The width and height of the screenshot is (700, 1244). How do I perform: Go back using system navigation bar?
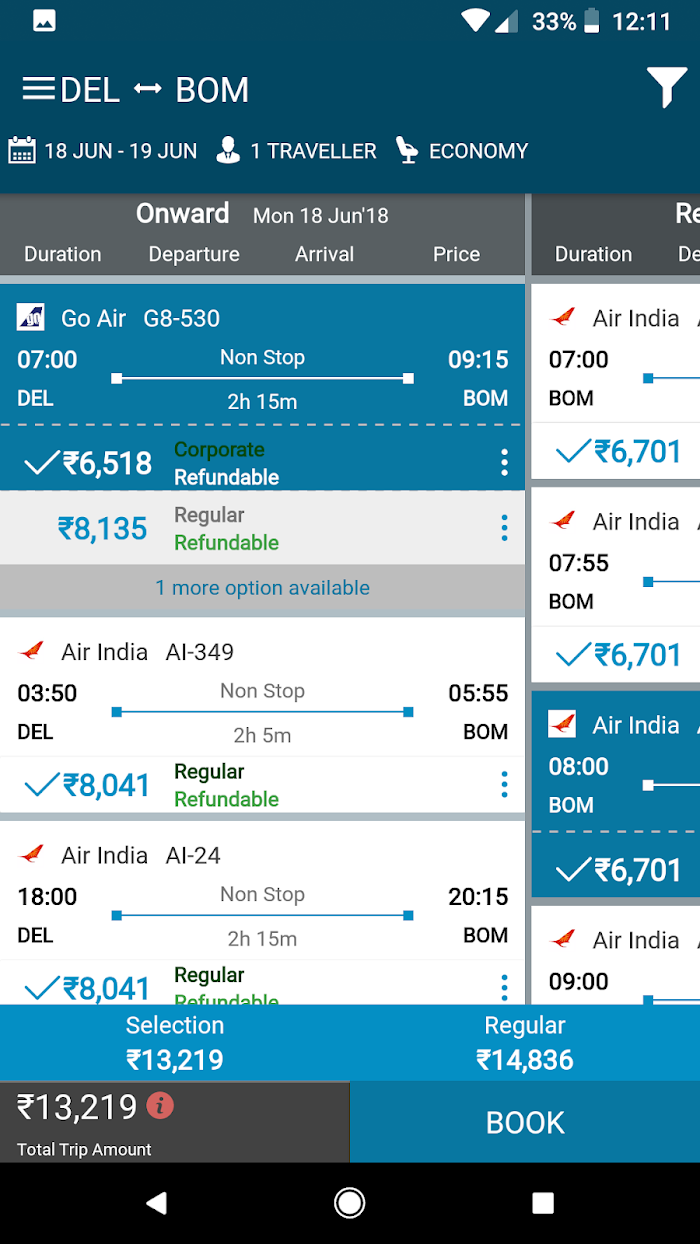pyautogui.click(x=156, y=1203)
